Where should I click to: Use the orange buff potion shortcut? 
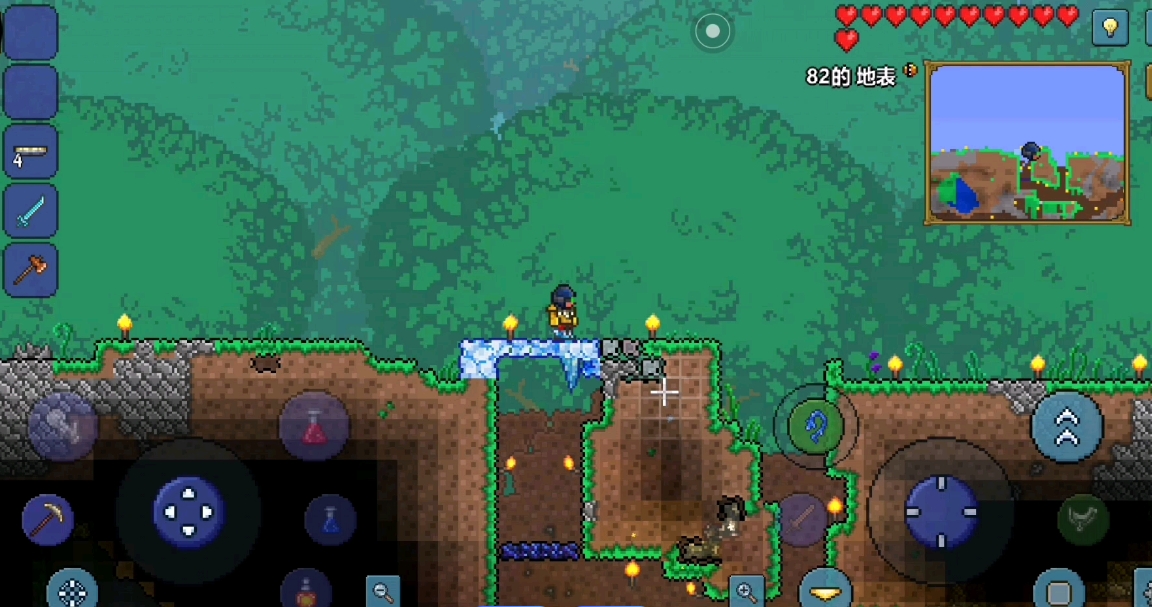(x=306, y=590)
